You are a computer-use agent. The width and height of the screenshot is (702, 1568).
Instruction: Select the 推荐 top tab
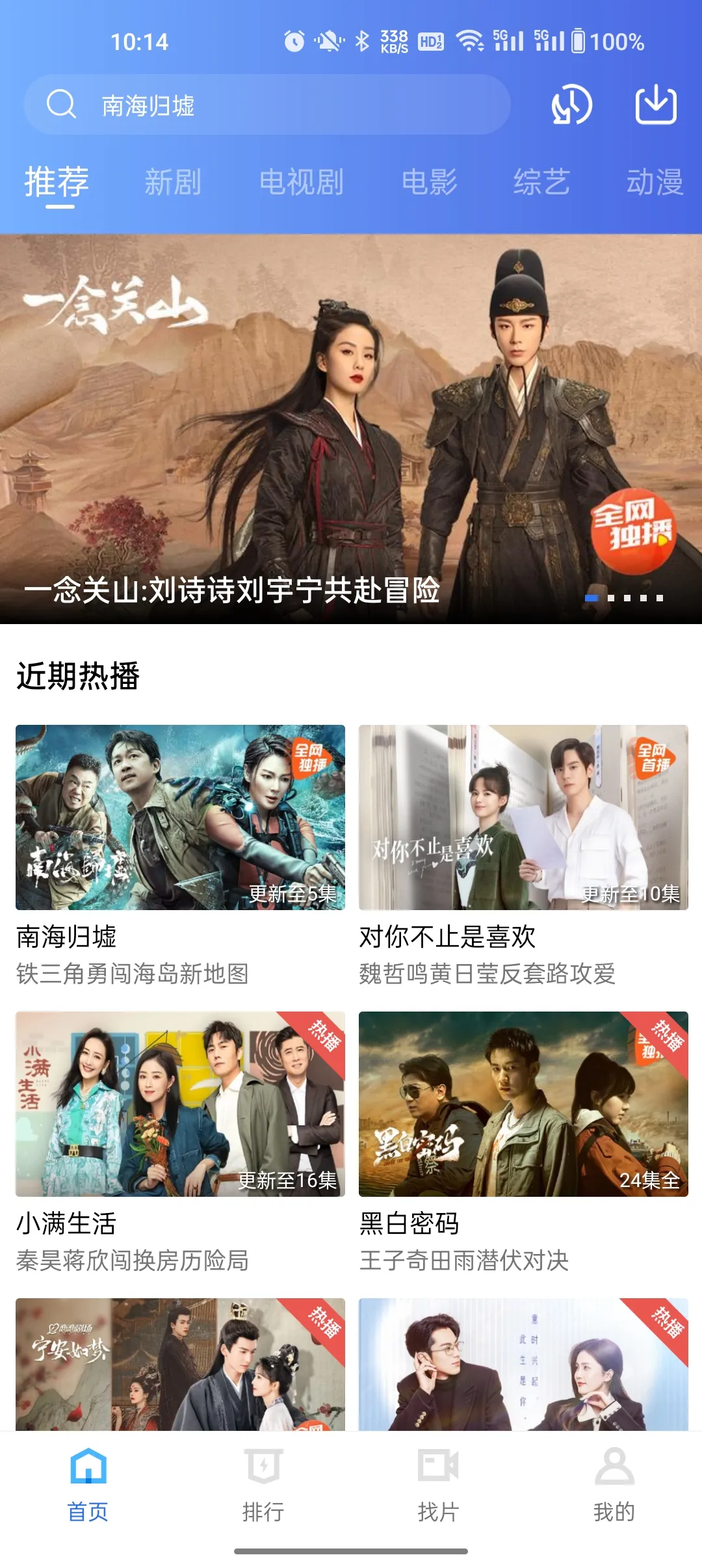click(x=57, y=182)
